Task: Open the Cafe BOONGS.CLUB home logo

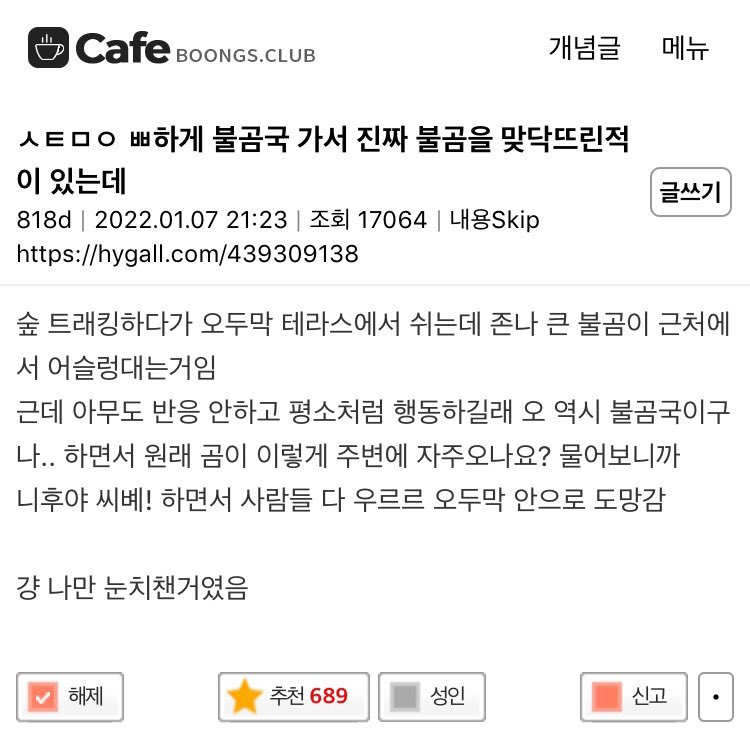Action: 171,47
